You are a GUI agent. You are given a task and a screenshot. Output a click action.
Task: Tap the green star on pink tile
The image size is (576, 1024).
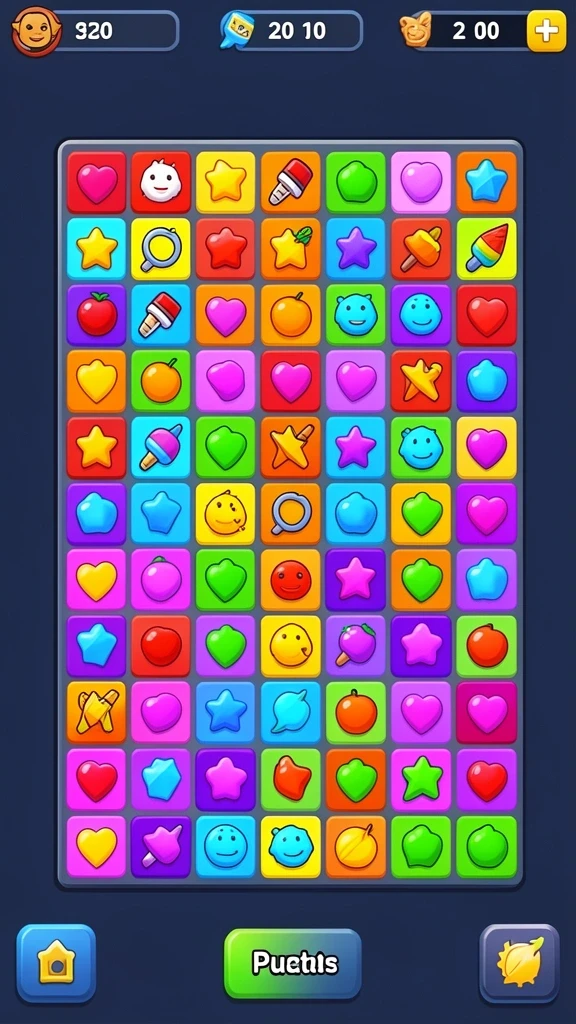click(x=421, y=779)
